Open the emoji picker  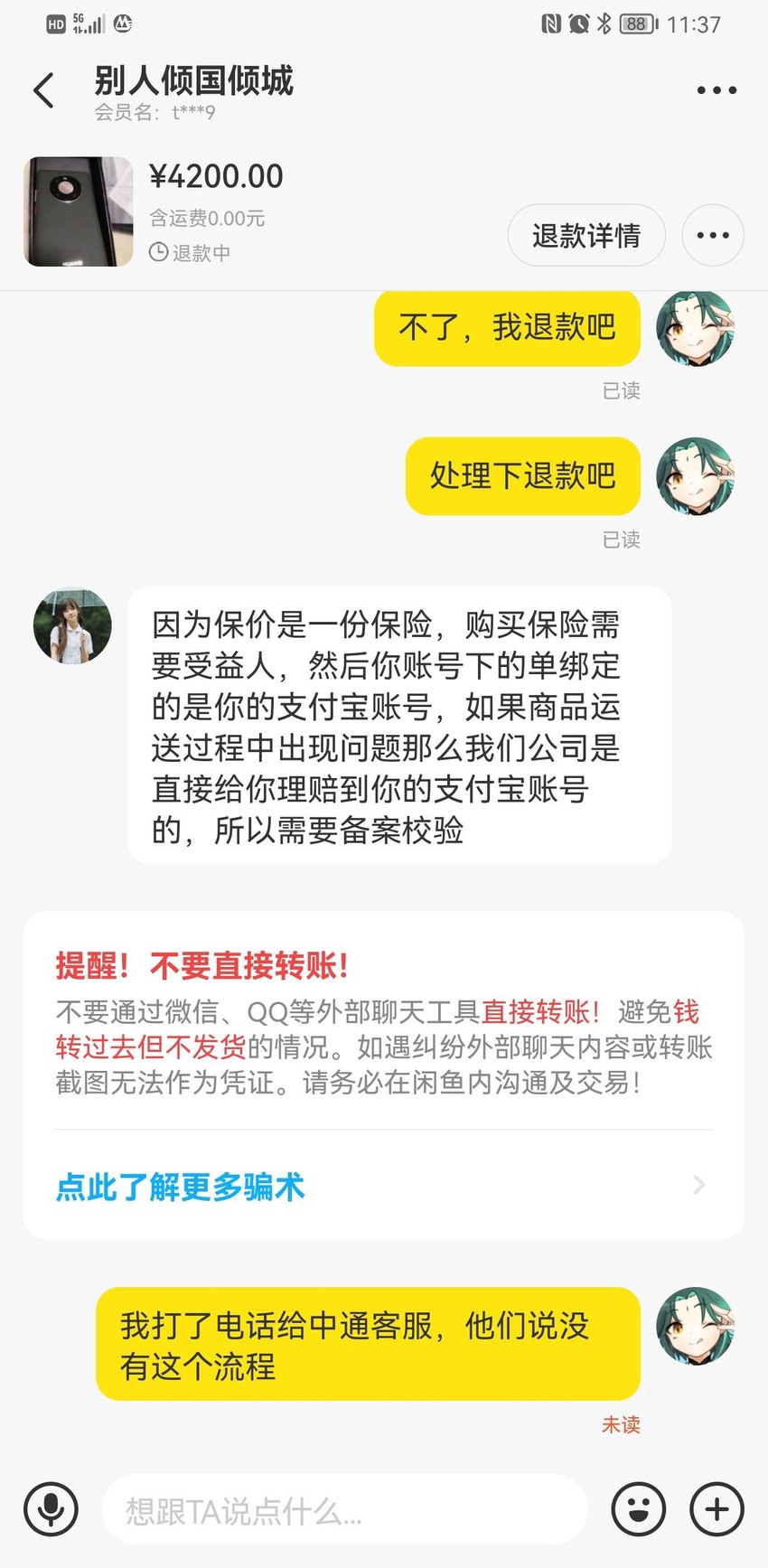point(639,1508)
